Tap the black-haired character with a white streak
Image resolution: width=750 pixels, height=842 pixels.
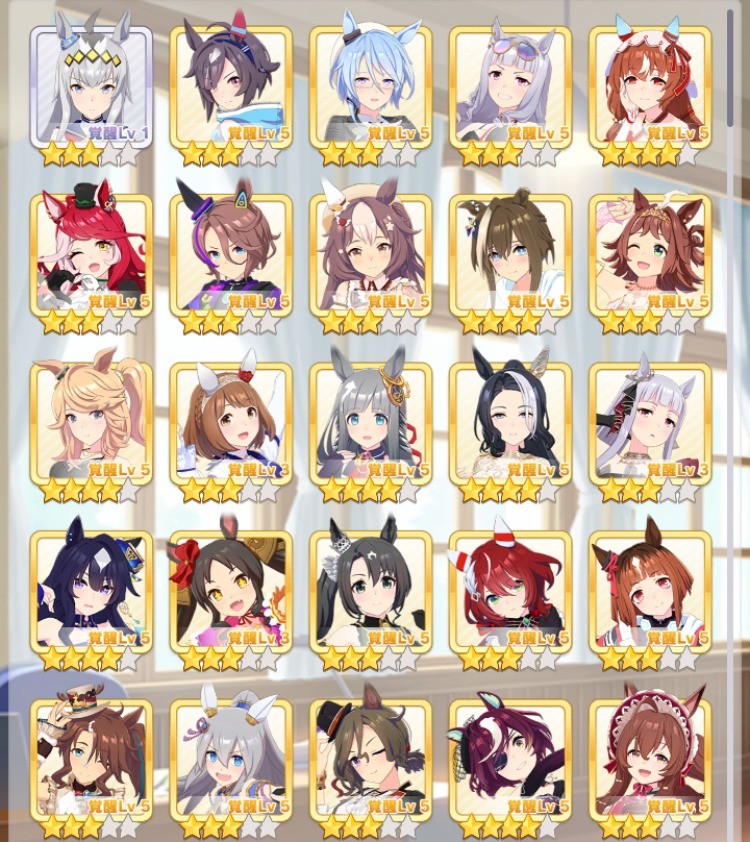point(511,423)
